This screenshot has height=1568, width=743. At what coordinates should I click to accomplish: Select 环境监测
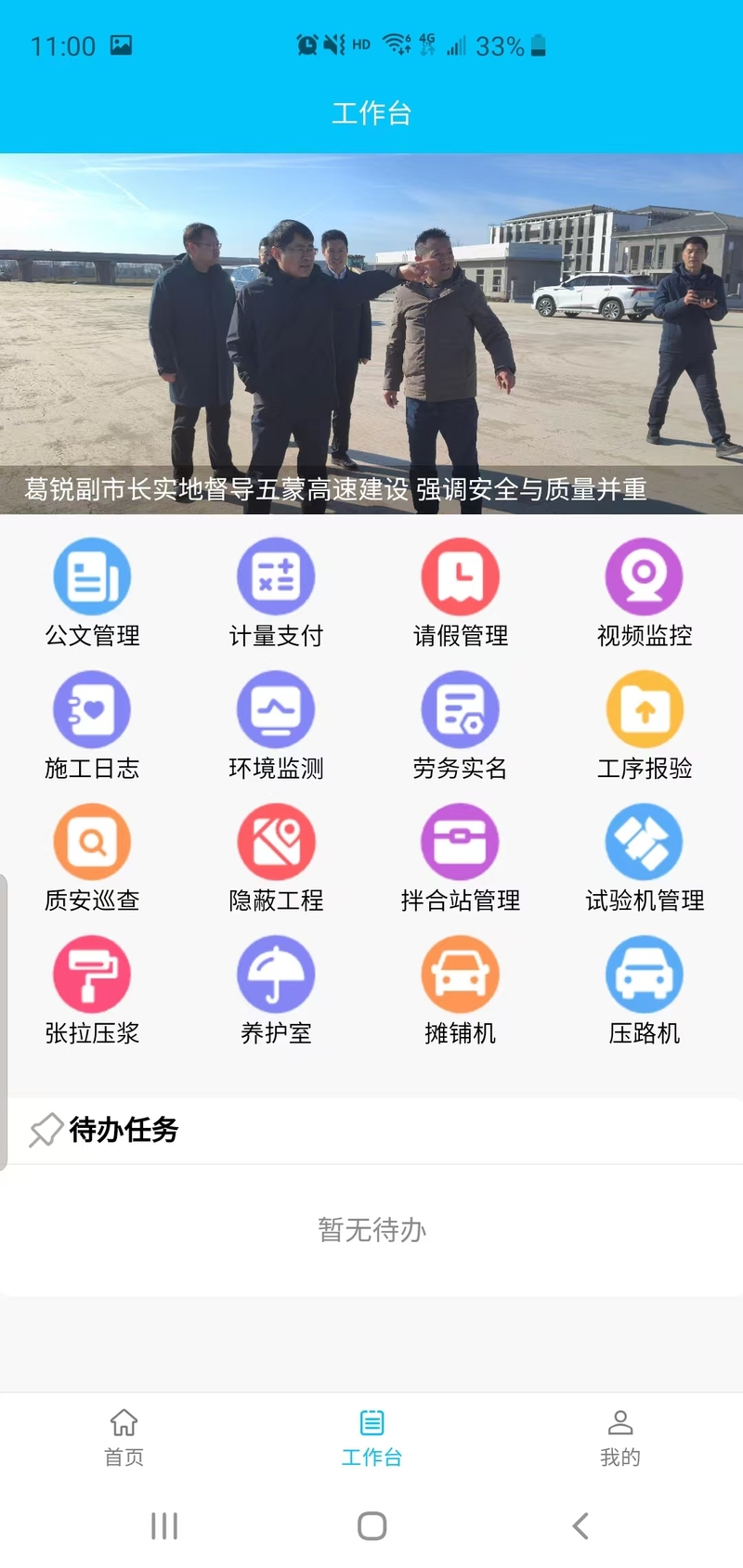(276, 710)
